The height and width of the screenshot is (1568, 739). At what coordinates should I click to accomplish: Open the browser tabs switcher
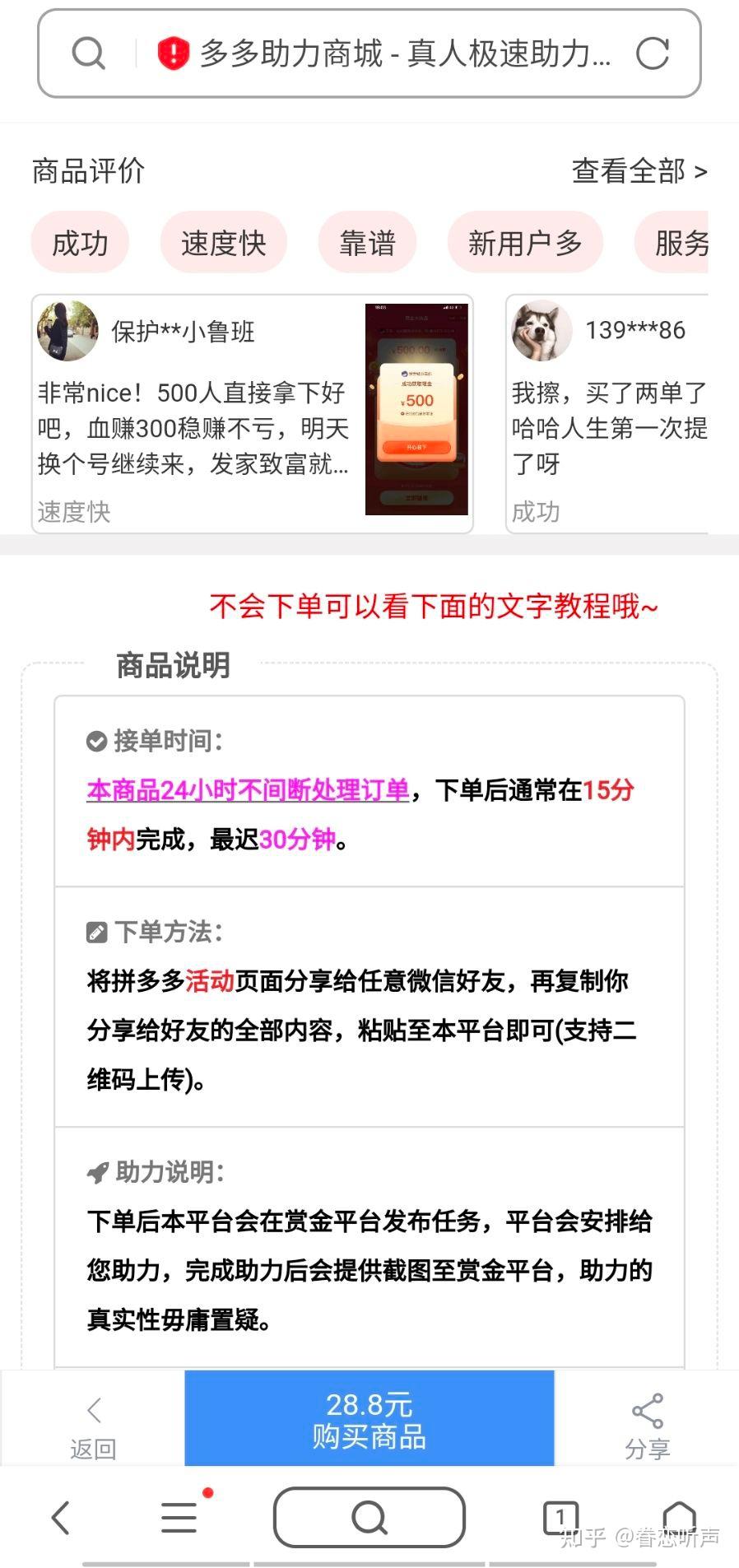click(x=560, y=1517)
